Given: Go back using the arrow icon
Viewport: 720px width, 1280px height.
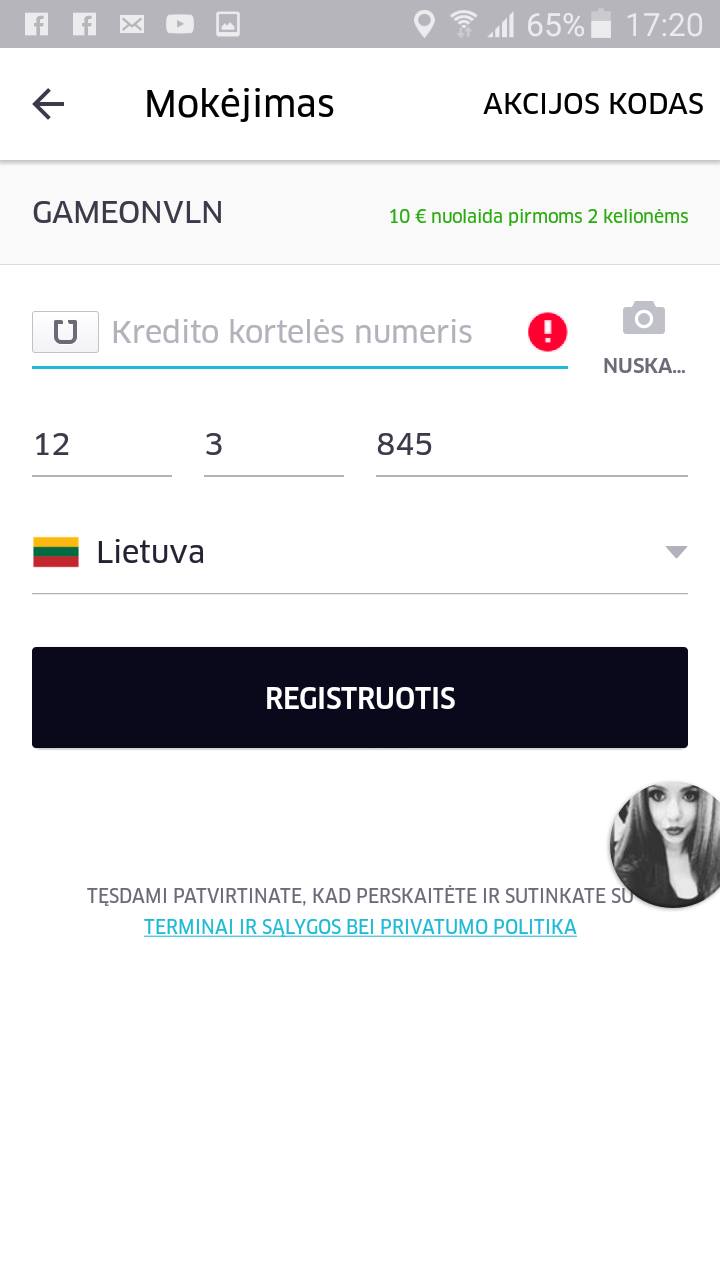Looking at the screenshot, I should coord(48,104).
